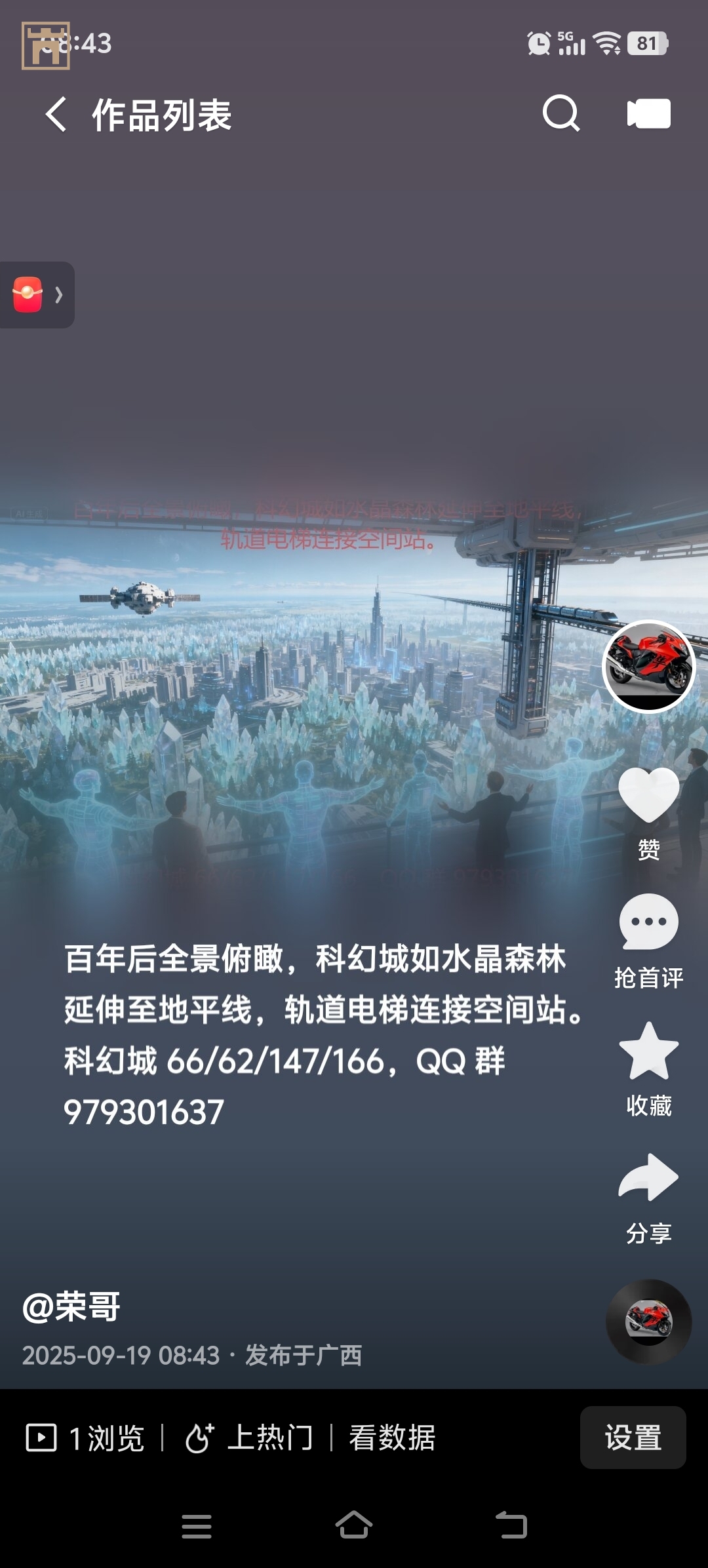Share this video using 分享
Image resolution: width=708 pixels, height=1568 pixels.
click(x=648, y=1179)
